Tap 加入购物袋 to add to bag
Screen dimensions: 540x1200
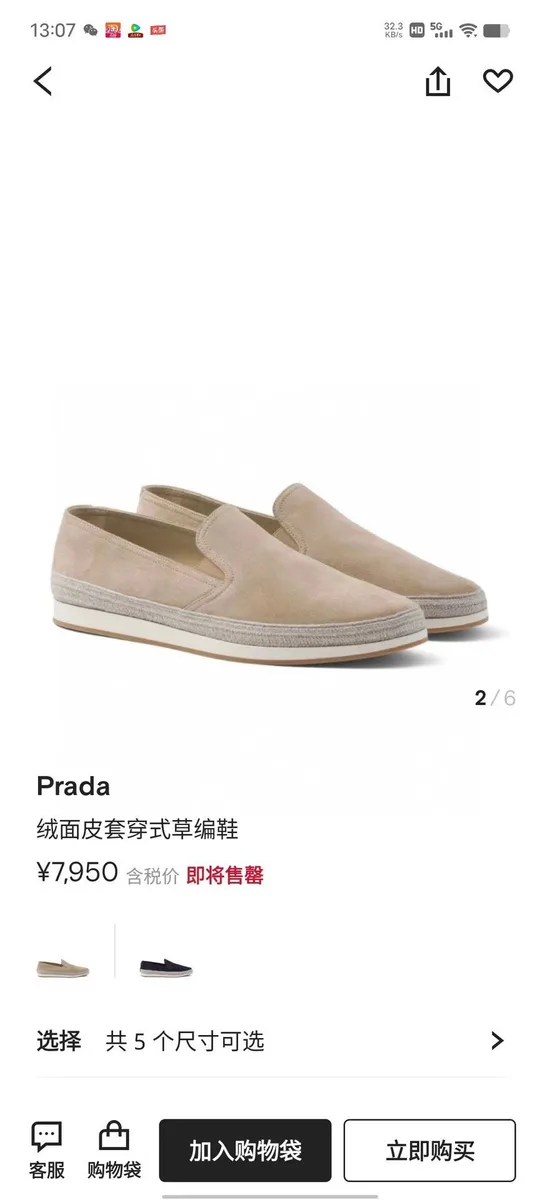[245, 1150]
